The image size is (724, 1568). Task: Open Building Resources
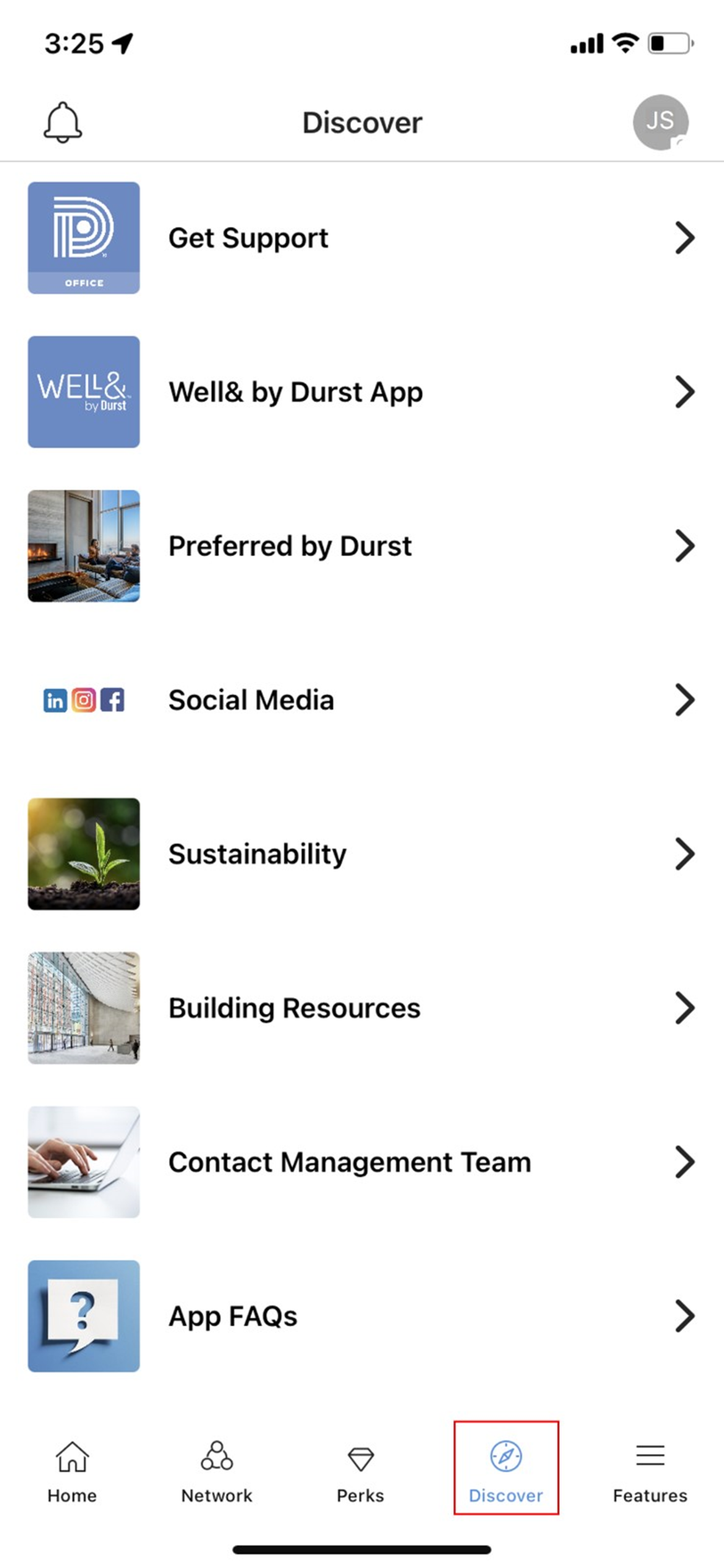[362, 1008]
